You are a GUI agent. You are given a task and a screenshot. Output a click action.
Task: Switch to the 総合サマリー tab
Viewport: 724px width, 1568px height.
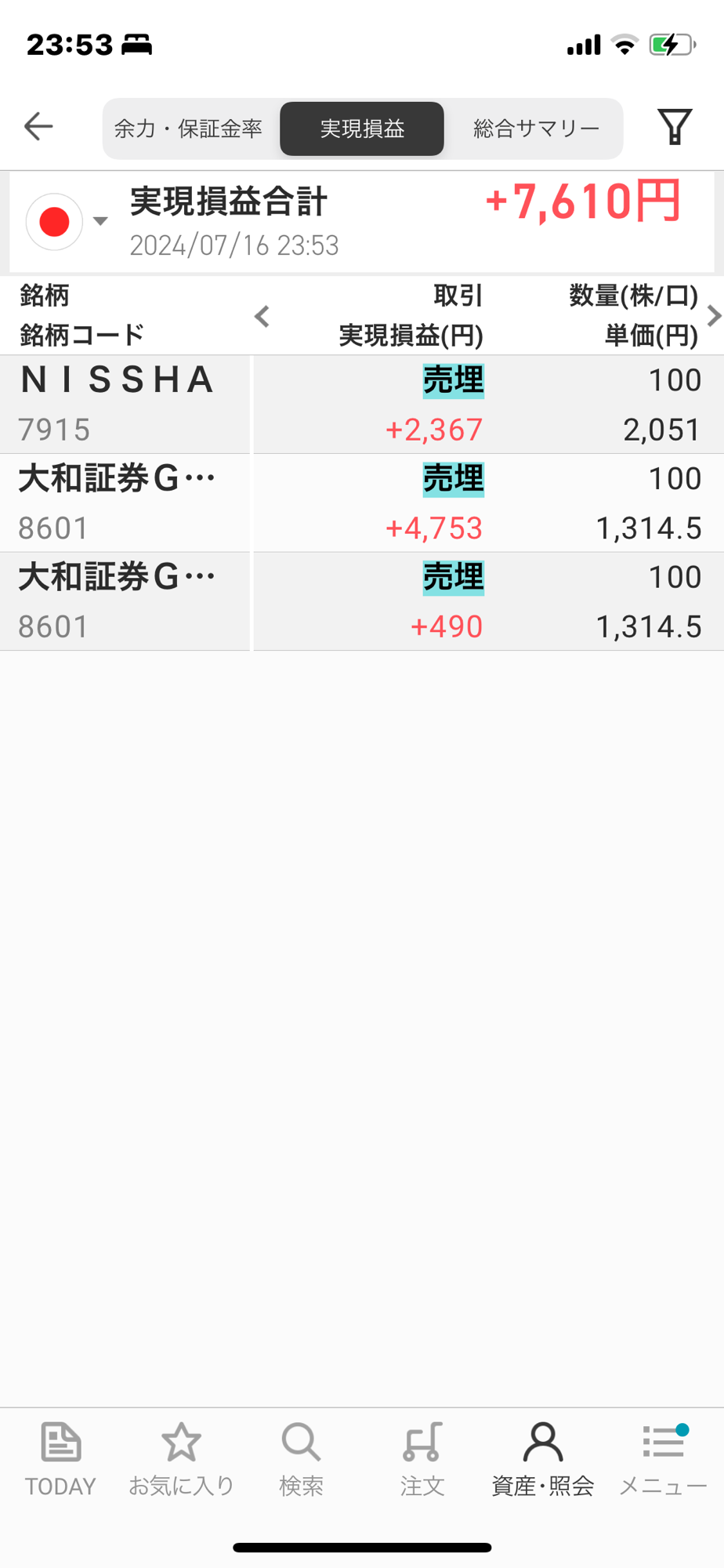536,129
